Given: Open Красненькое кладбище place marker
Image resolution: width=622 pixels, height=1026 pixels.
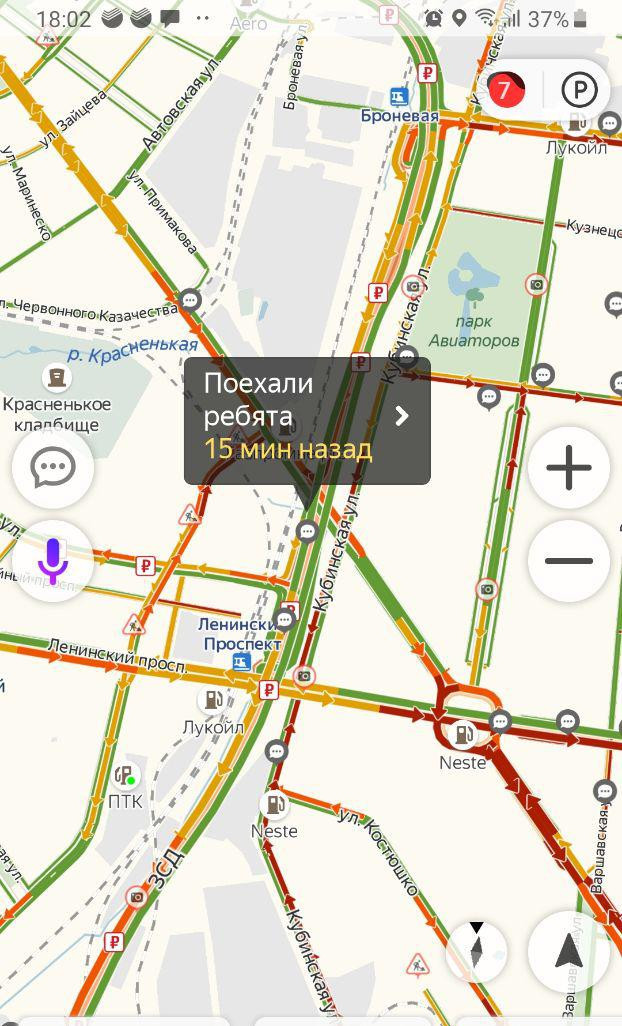Looking at the screenshot, I should coord(57,377).
